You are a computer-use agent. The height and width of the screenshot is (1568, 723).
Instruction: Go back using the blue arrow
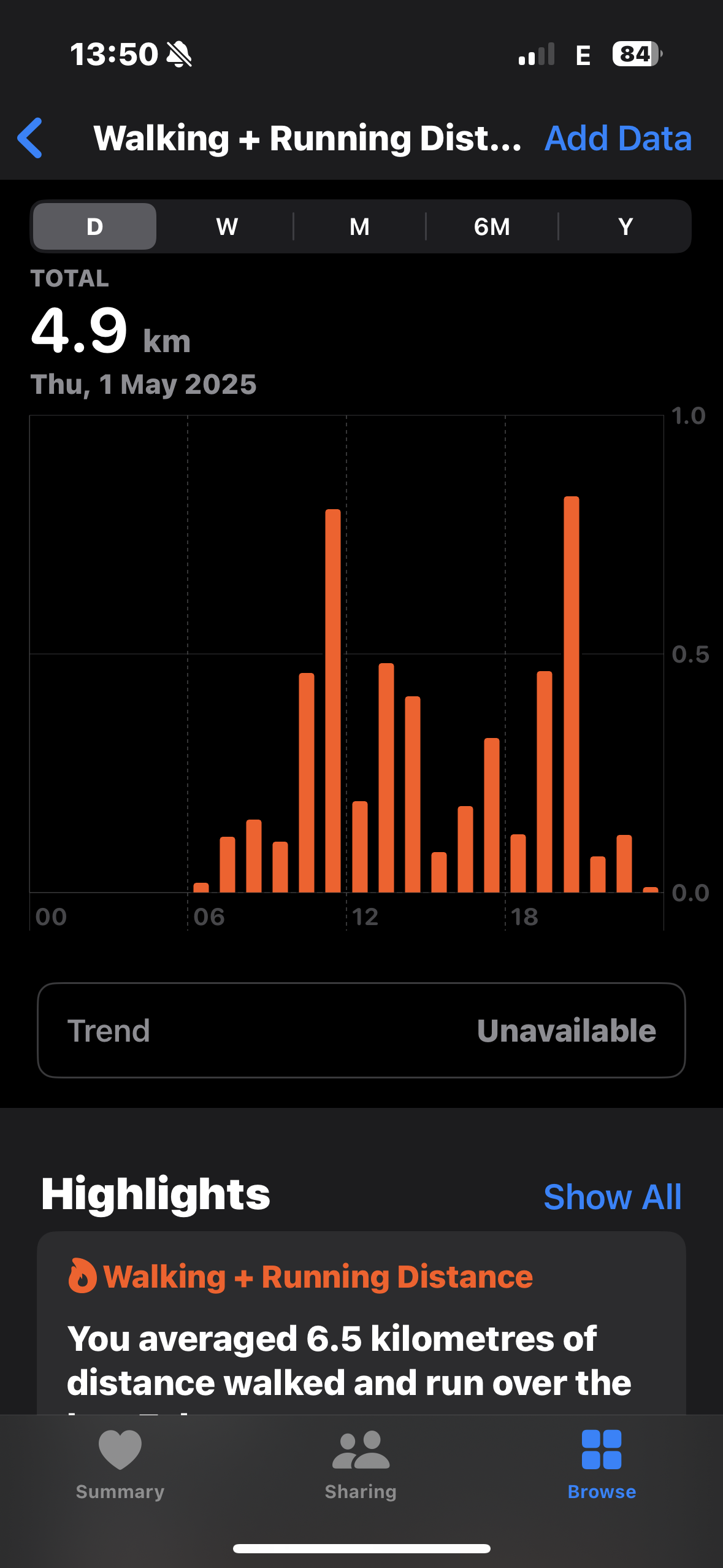pyautogui.click(x=30, y=138)
